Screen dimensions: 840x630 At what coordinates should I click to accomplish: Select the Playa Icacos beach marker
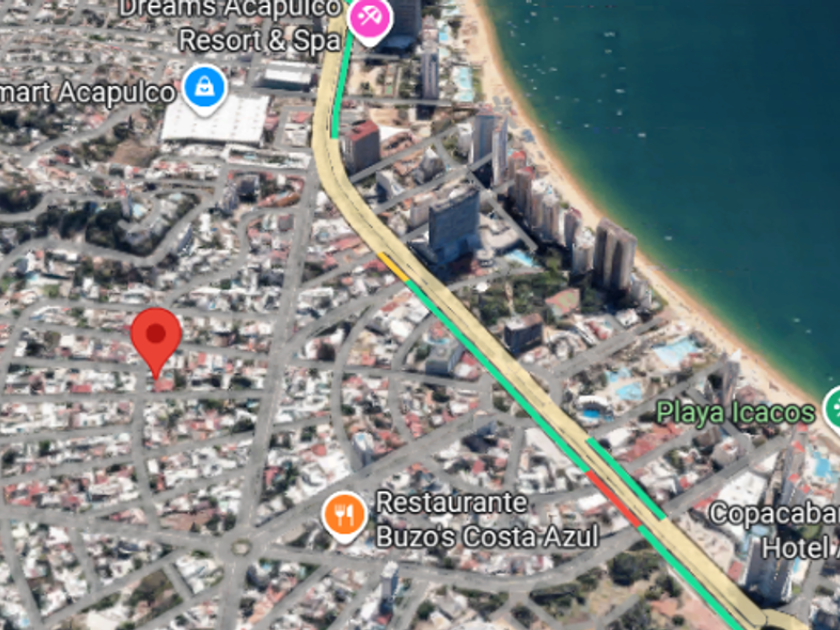pos(832,410)
